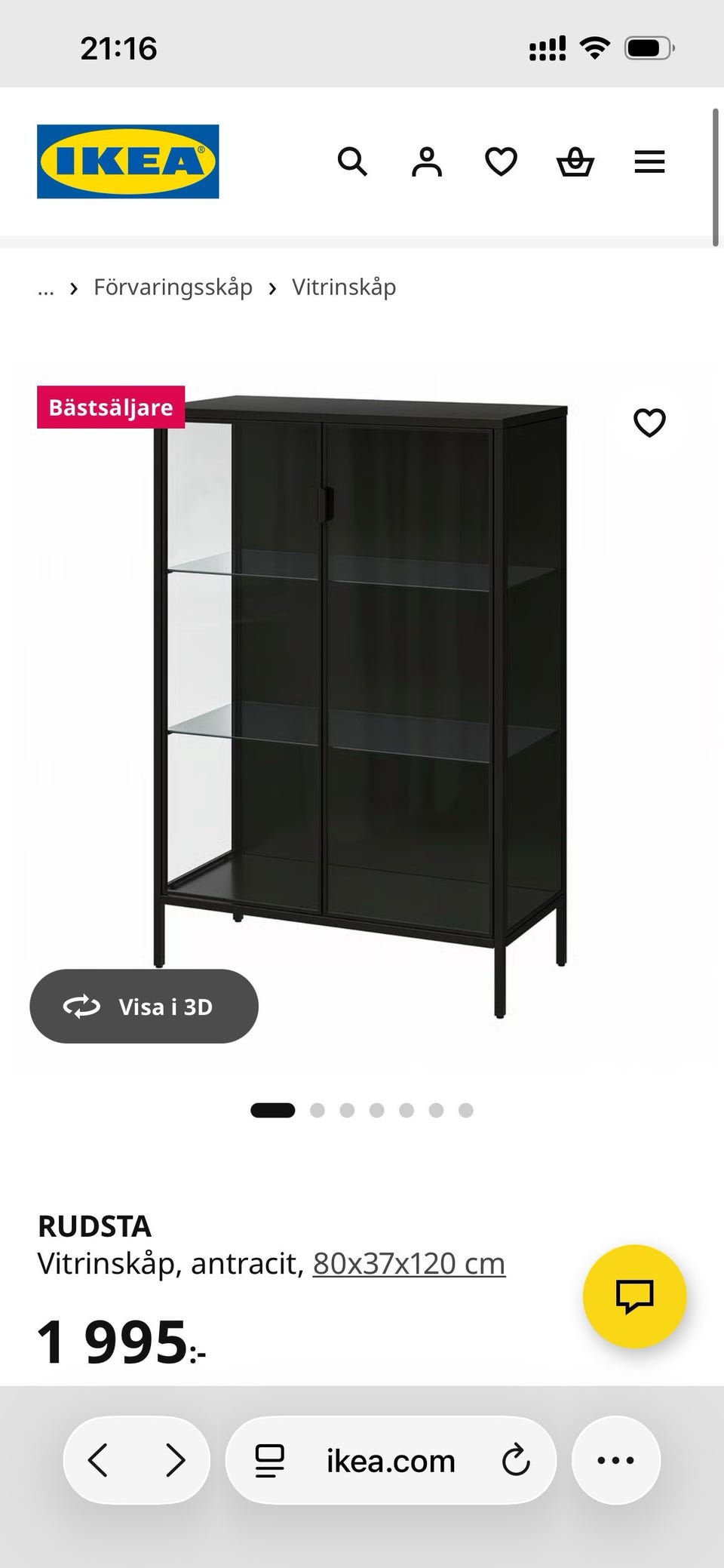Image resolution: width=724 pixels, height=1568 pixels.
Task: Open the IKEA search icon
Action: point(352,161)
